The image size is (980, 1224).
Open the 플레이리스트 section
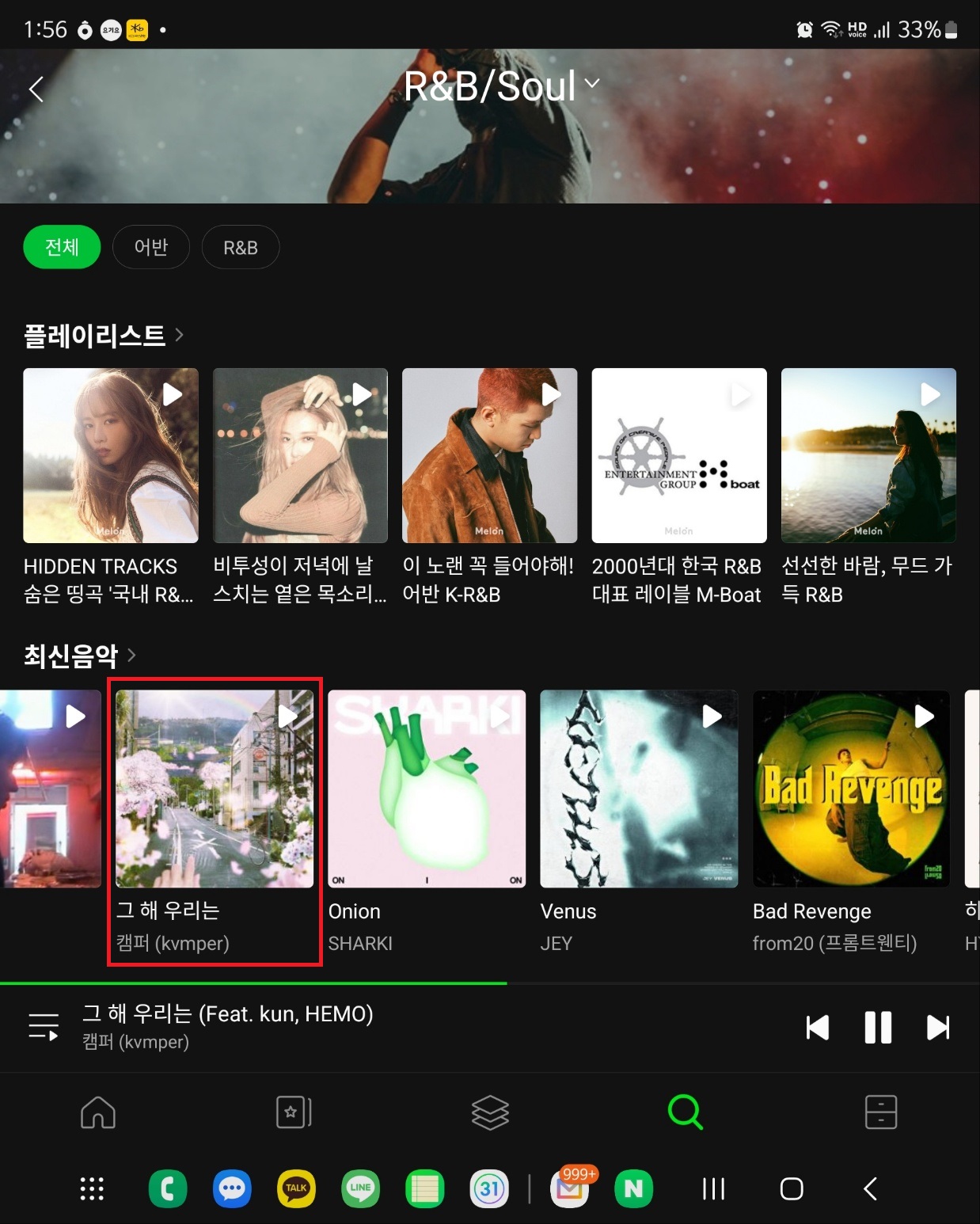[x=103, y=336]
